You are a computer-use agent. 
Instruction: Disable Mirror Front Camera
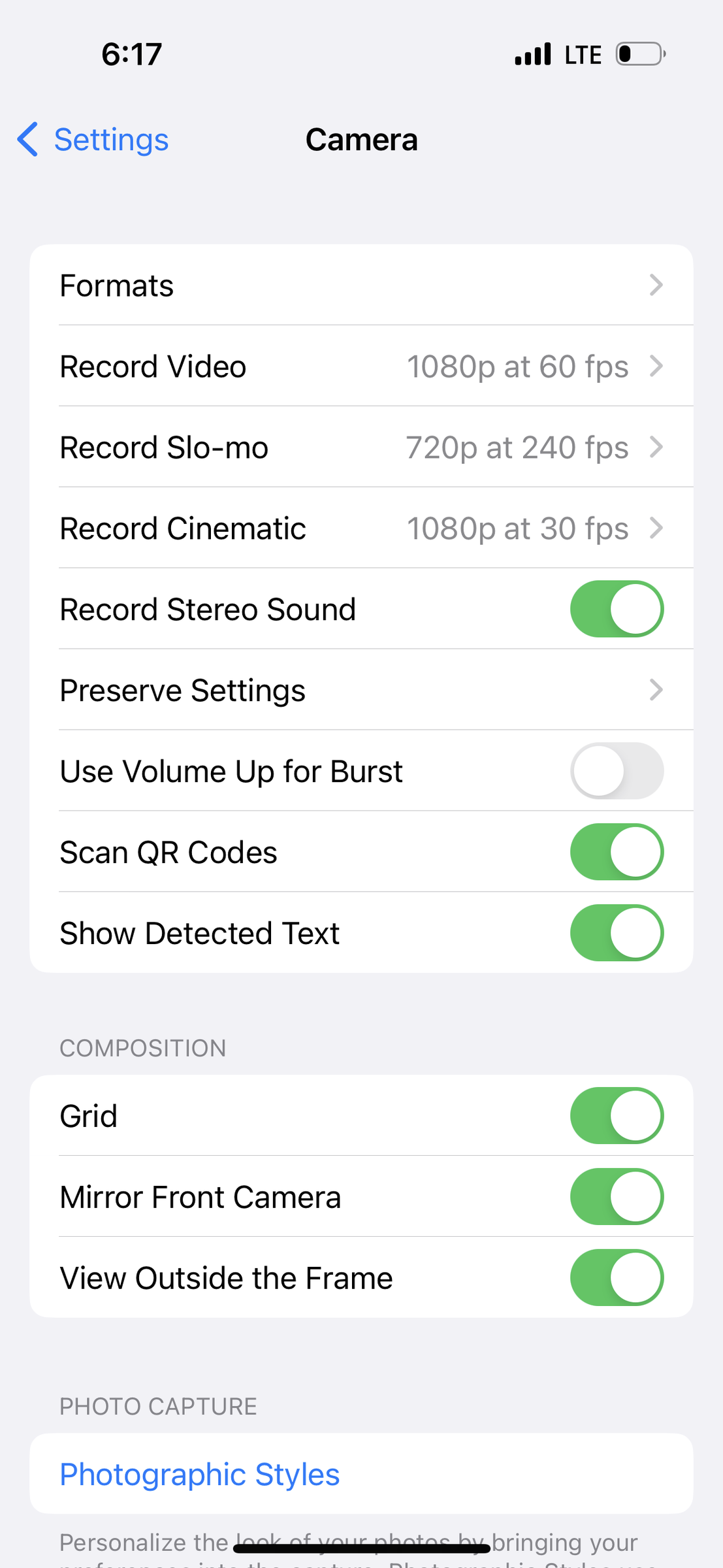coord(616,1197)
